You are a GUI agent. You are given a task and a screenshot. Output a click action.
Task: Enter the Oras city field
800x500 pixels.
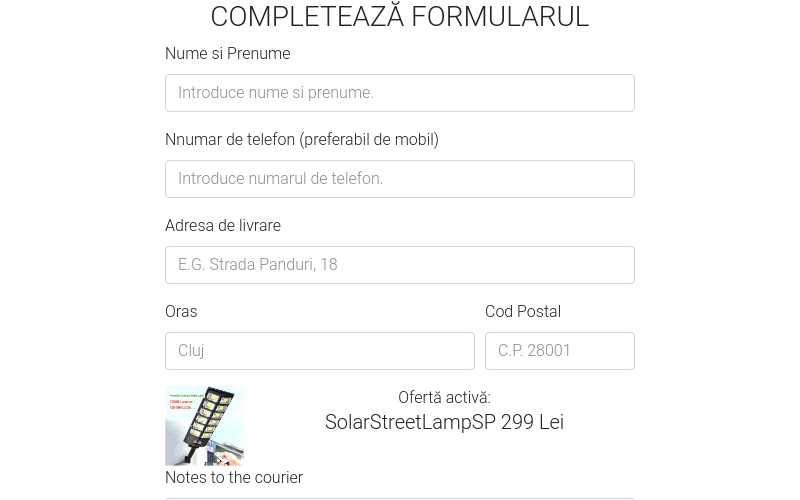[x=319, y=351]
